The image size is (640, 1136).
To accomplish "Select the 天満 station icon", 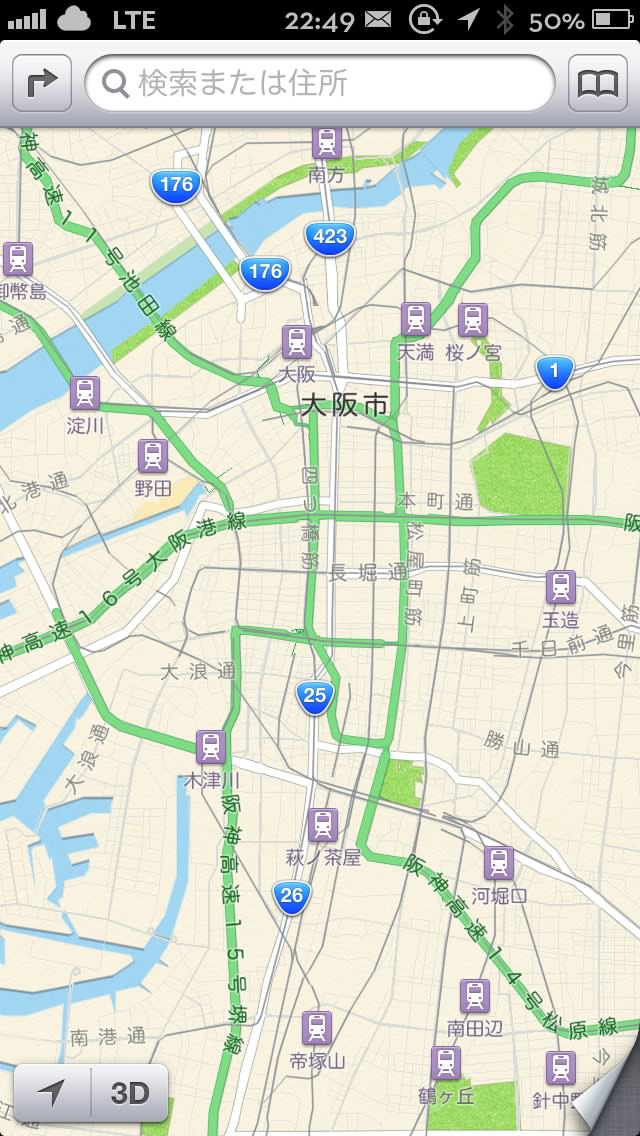I will 416,320.
